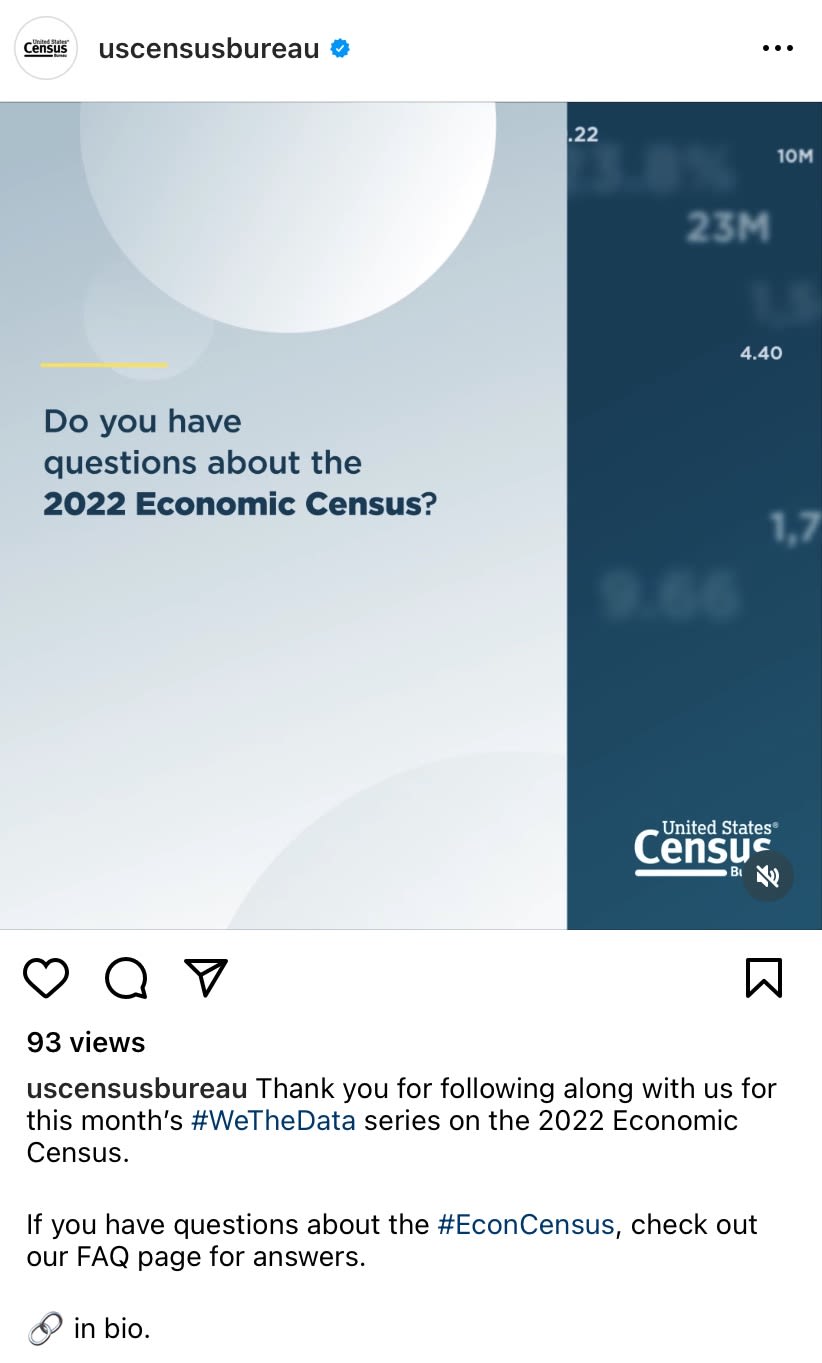The width and height of the screenshot is (822, 1363).
Task: Share this post via paper plane icon
Action: pos(207,977)
